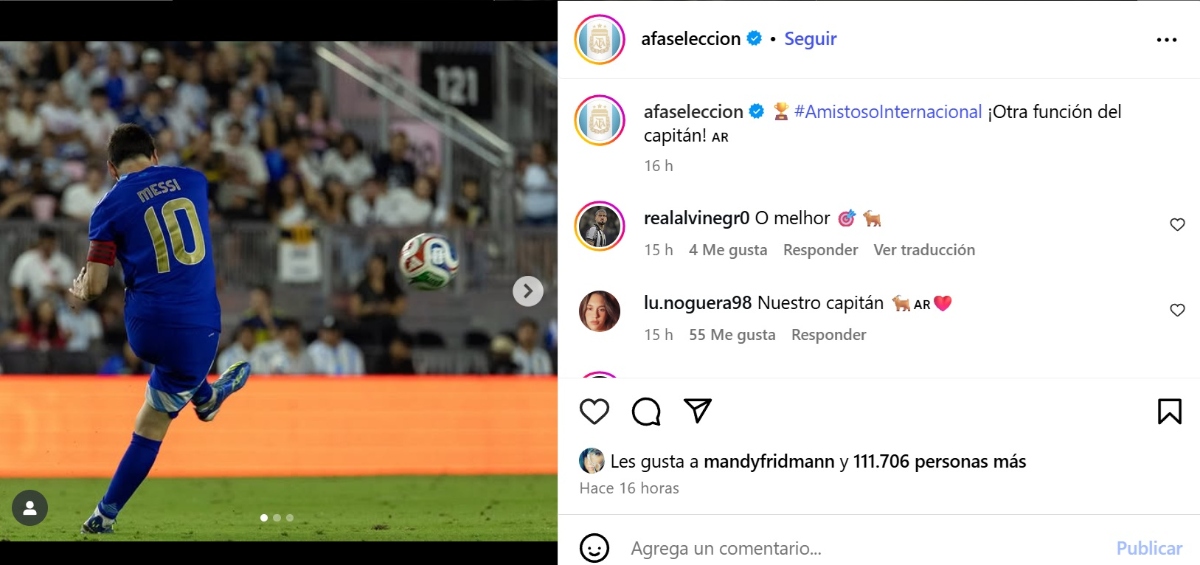
Task: Reply to realalvinegr0's comment
Action: tap(820, 250)
